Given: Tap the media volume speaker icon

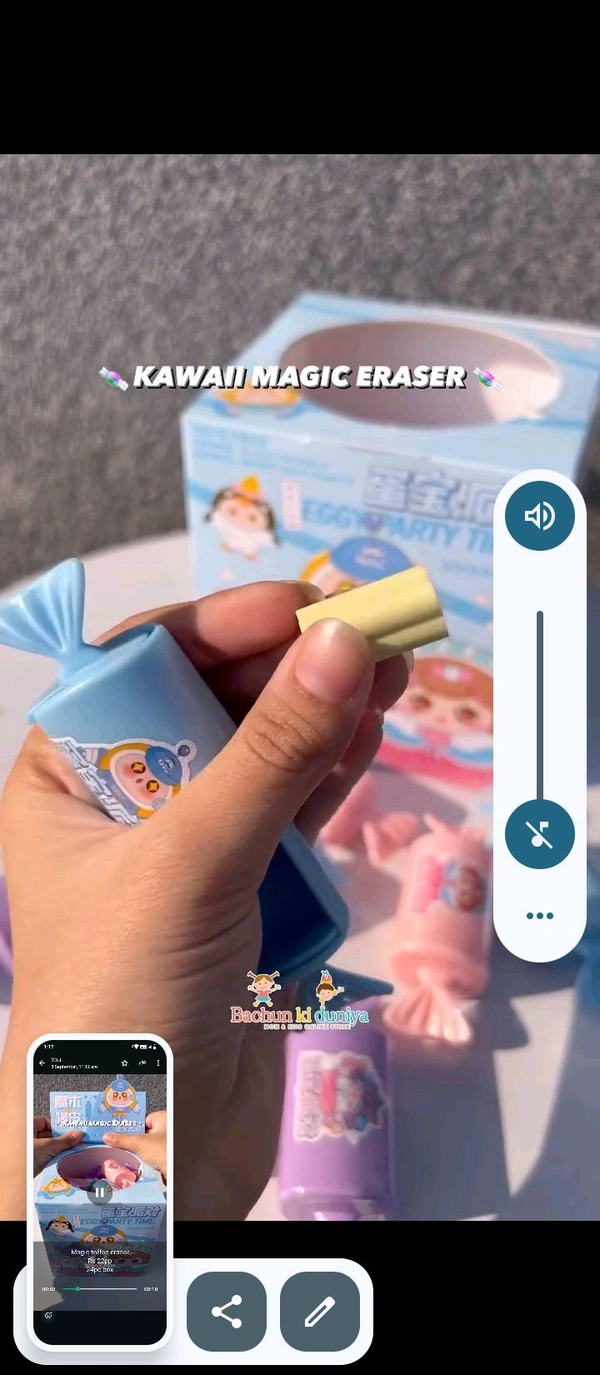Looking at the screenshot, I should [x=540, y=515].
